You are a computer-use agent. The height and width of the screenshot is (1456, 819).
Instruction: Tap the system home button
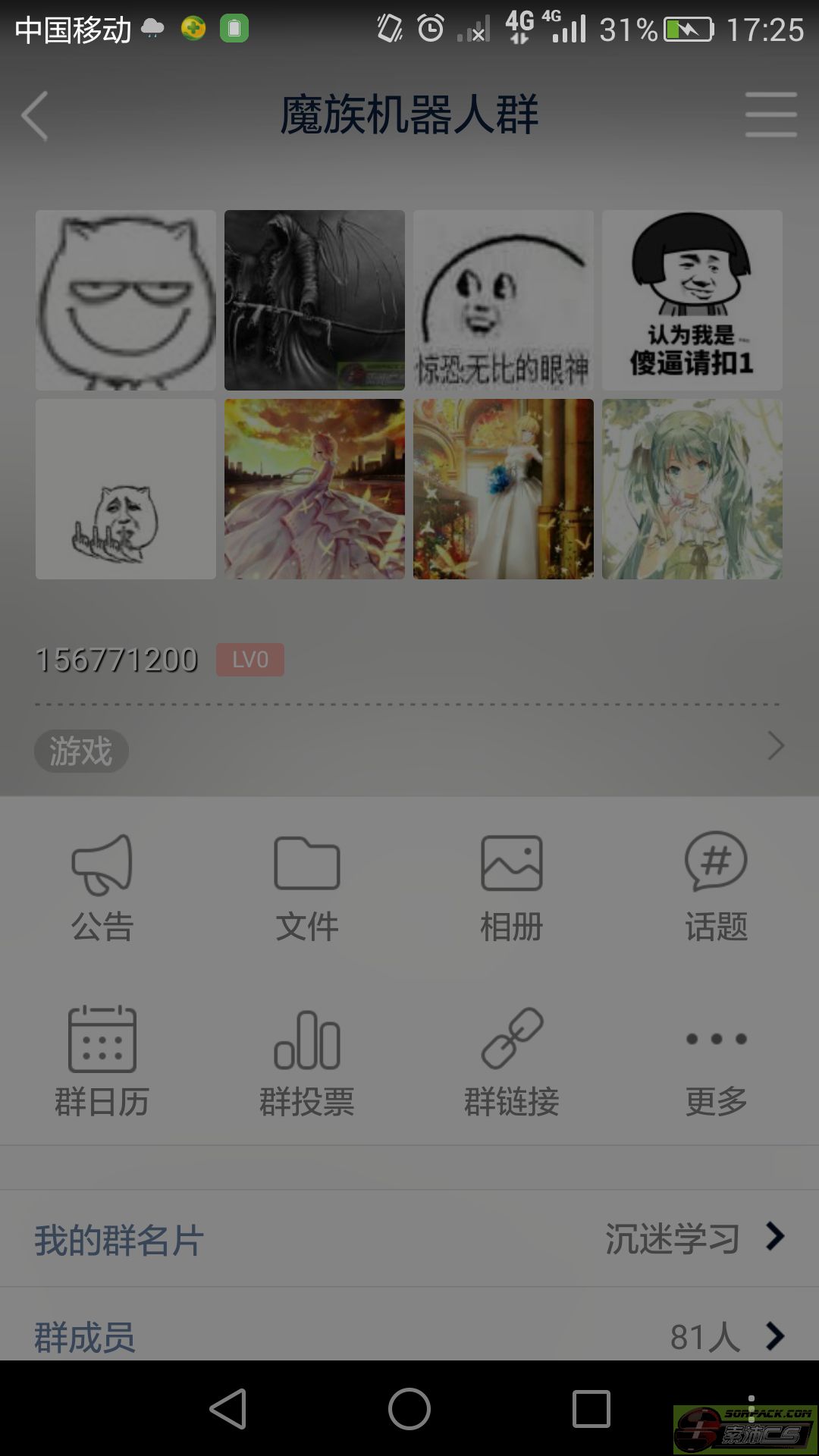point(409,1409)
